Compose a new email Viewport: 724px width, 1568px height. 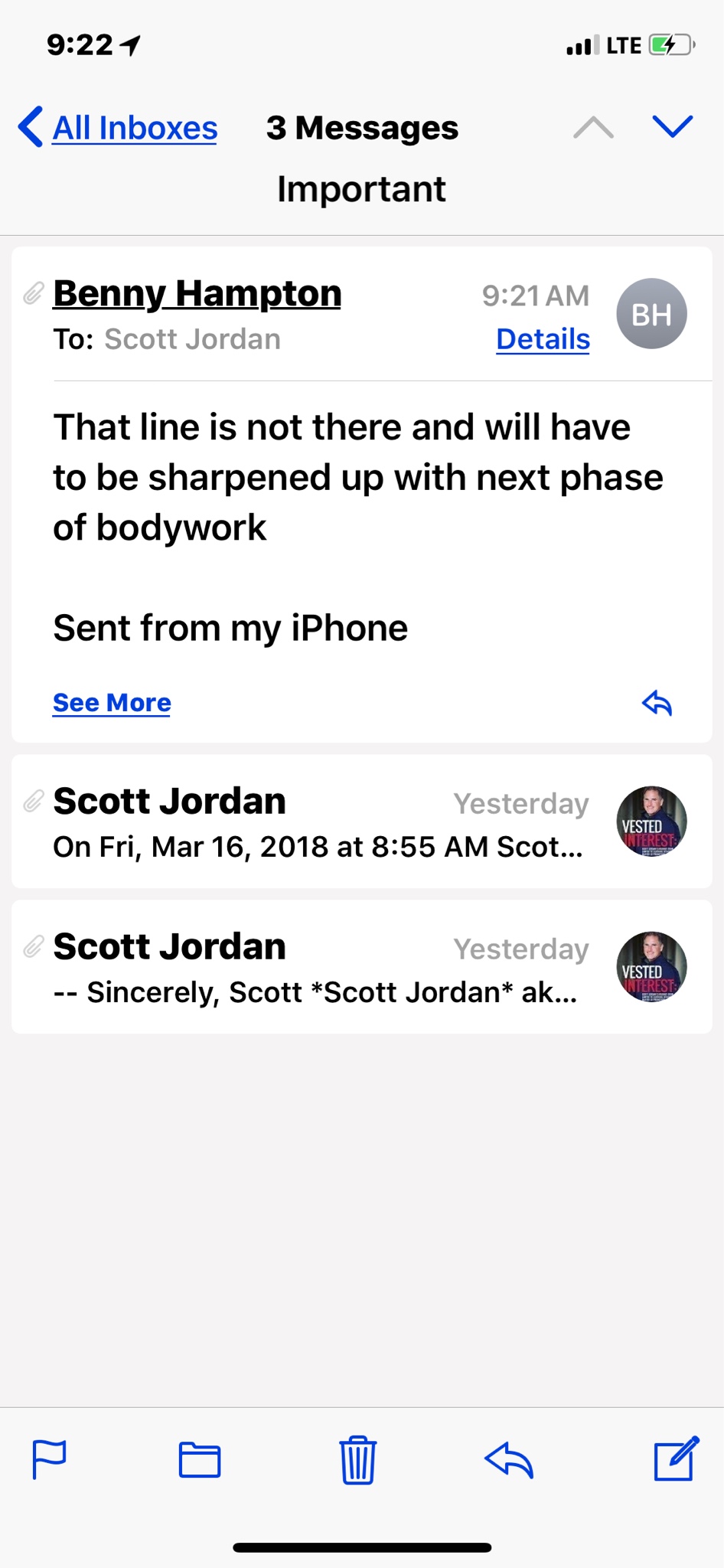coord(676,1459)
